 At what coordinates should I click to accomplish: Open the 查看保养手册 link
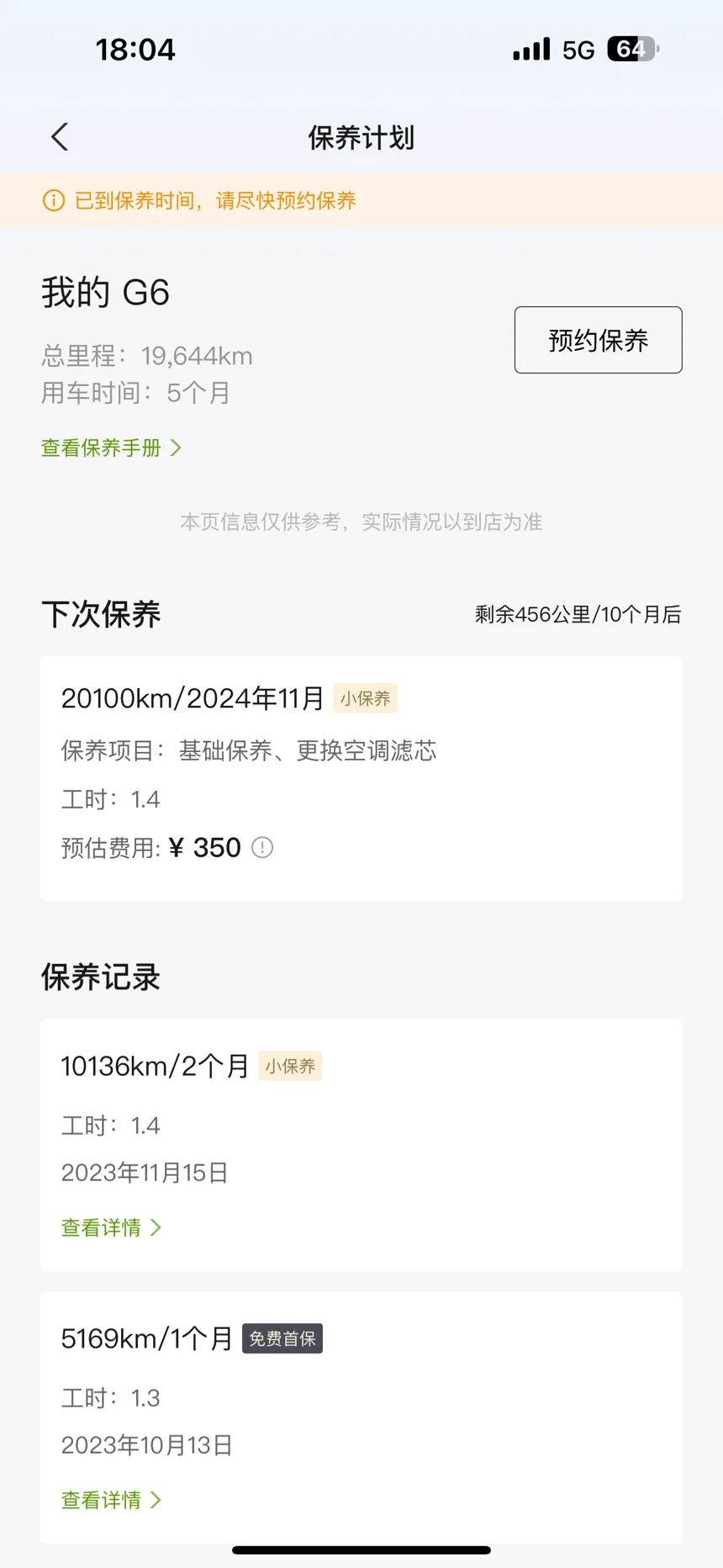click(112, 448)
